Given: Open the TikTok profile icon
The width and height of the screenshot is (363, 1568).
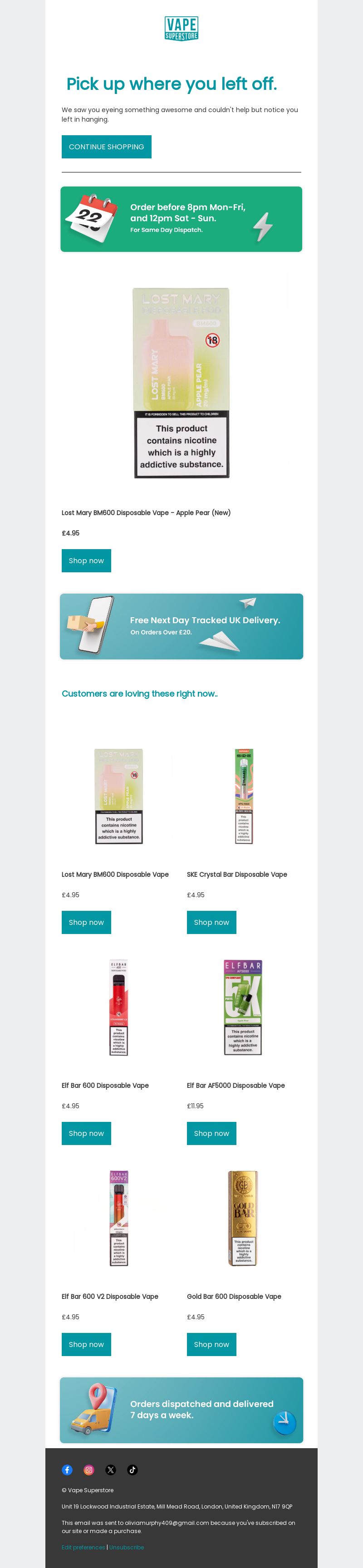Looking at the screenshot, I should pos(132,1470).
